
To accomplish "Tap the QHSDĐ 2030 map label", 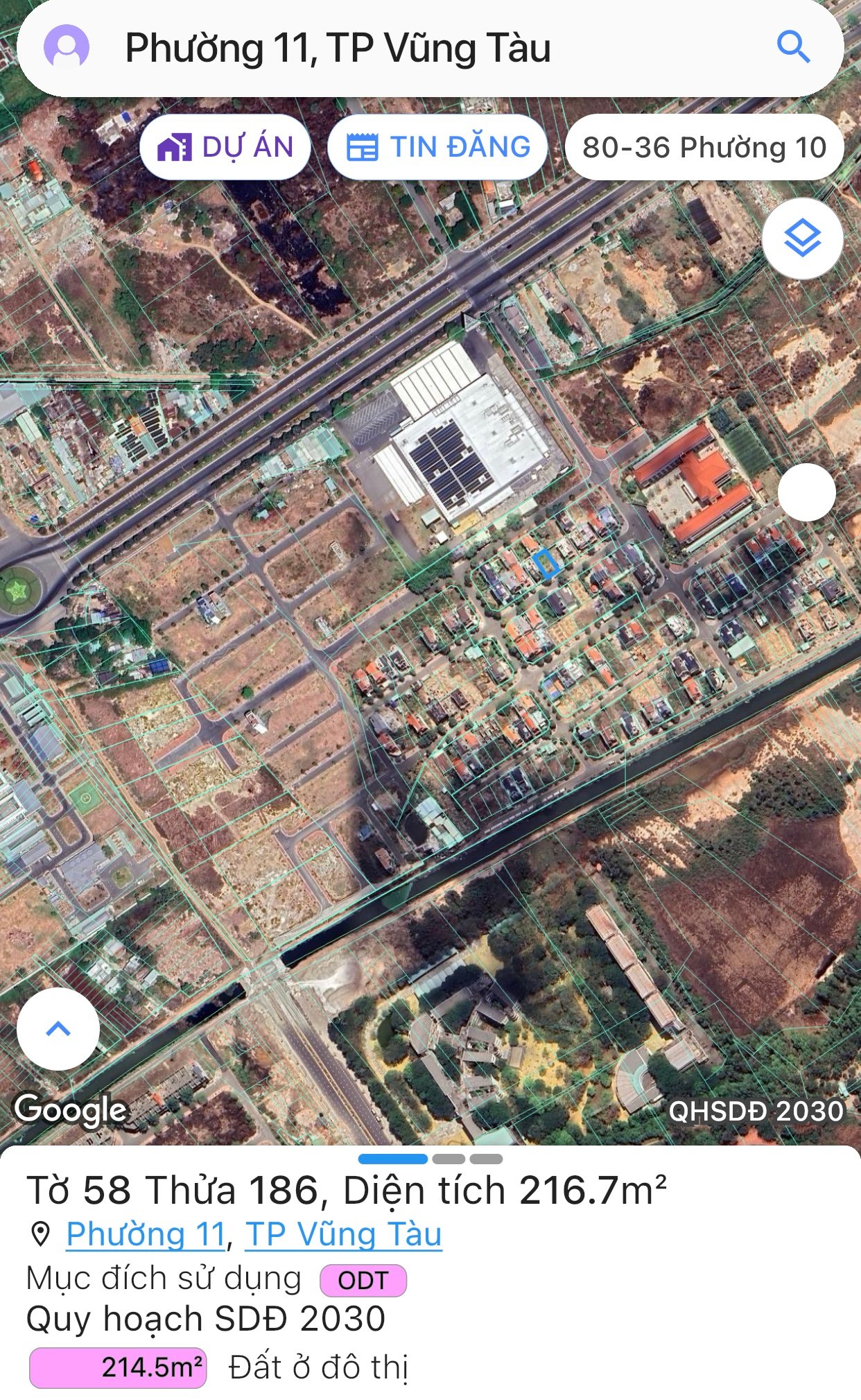I will coord(756,1112).
